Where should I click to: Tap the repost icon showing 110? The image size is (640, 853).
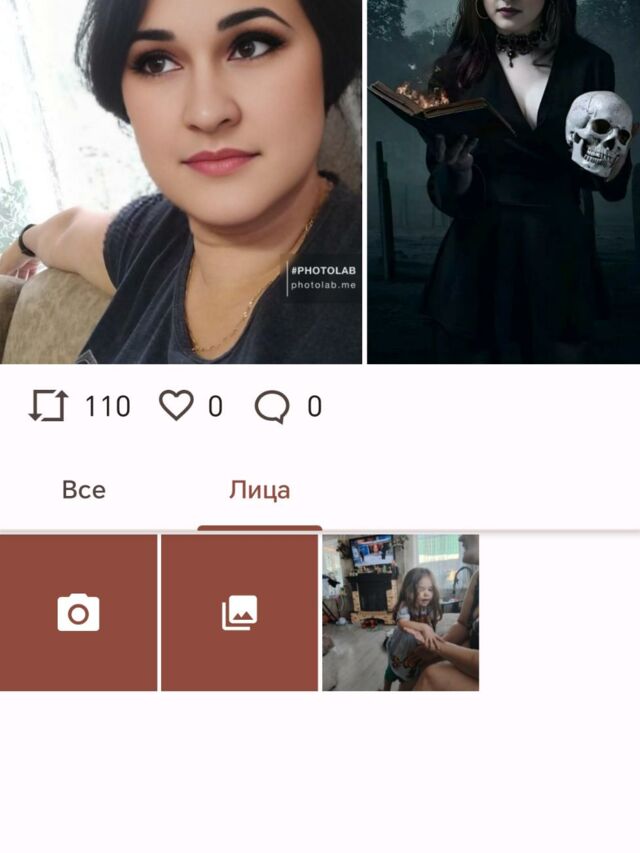click(x=48, y=406)
